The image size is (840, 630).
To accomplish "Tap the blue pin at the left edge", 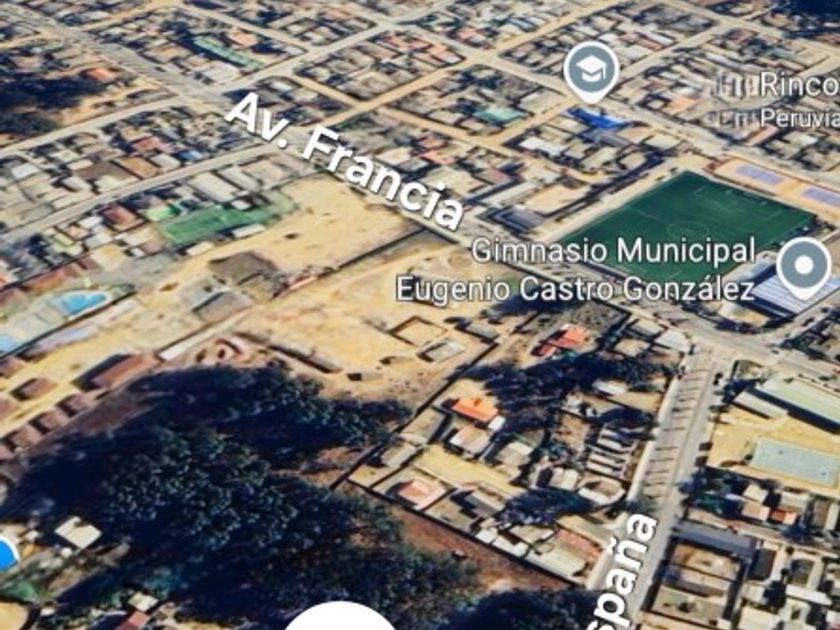I will [8, 554].
